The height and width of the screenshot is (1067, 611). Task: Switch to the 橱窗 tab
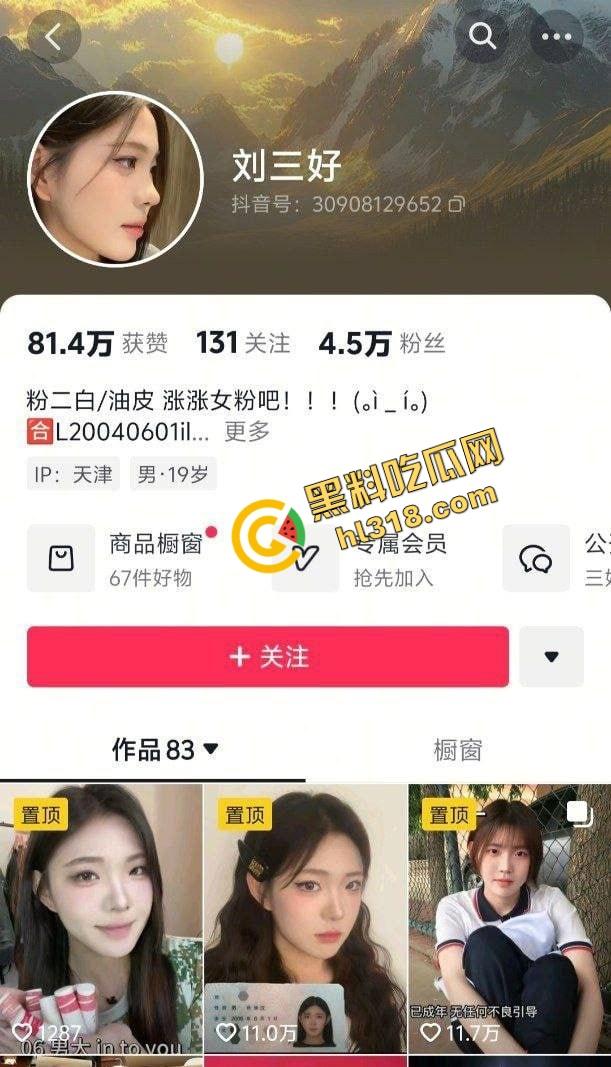tap(458, 749)
